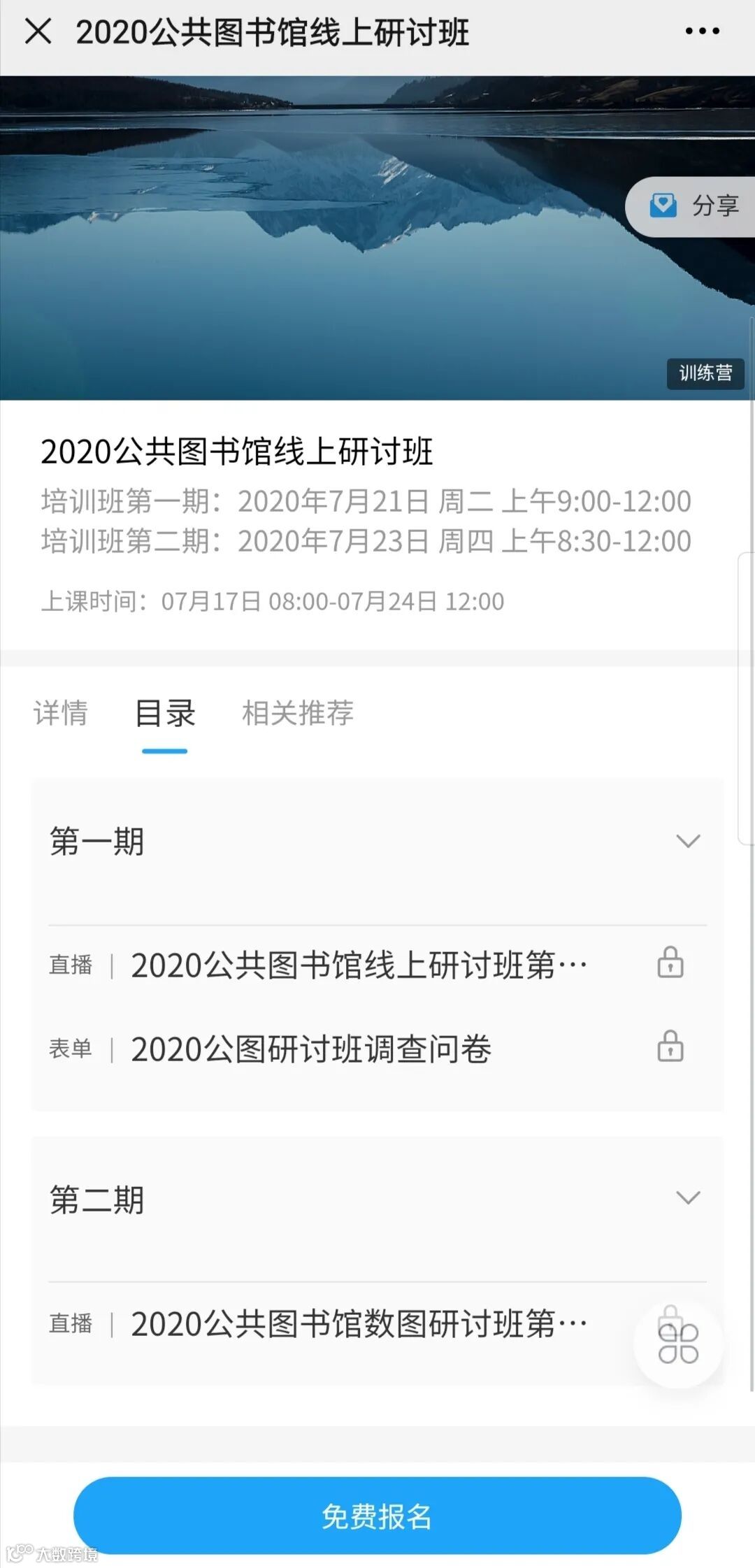Share this course via 分享 button
Viewport: 755px width, 1568px height.
click(694, 206)
